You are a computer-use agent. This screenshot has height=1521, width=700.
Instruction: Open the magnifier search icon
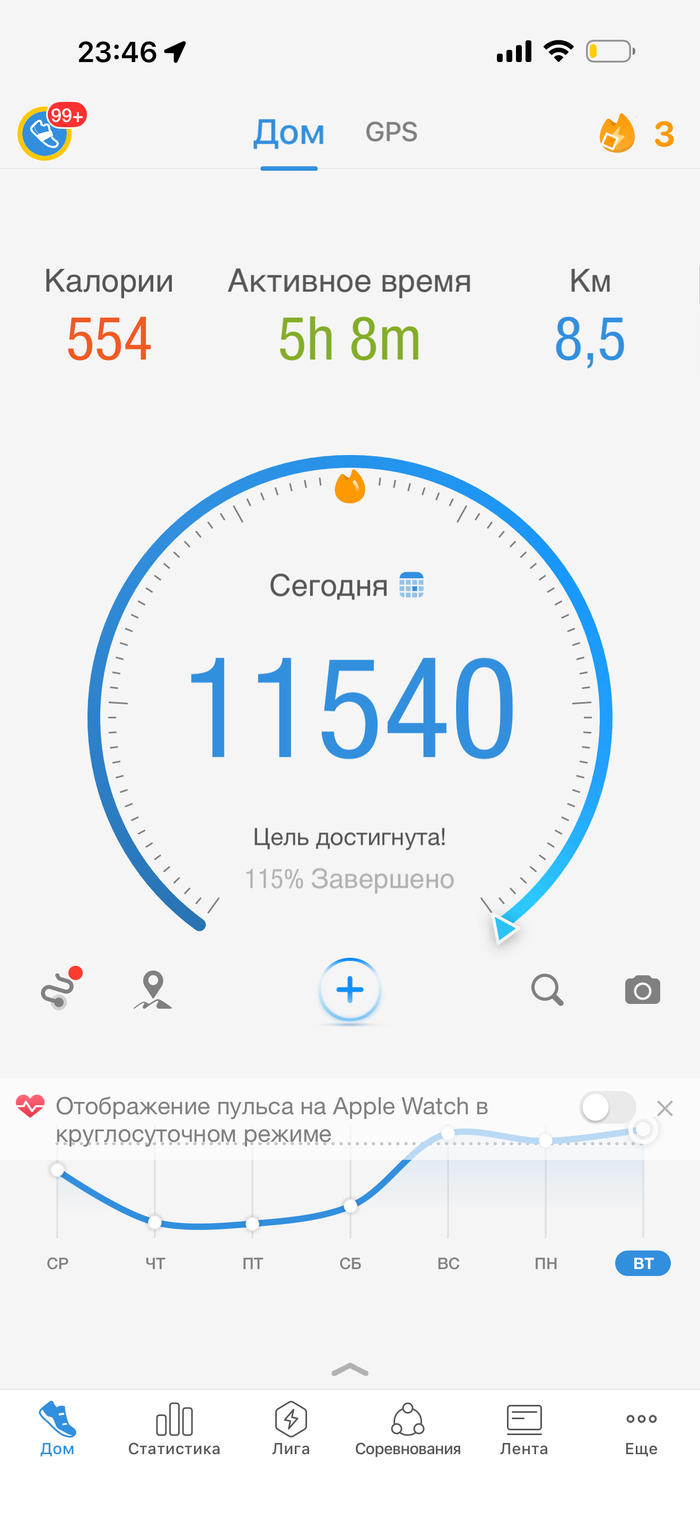tap(547, 990)
